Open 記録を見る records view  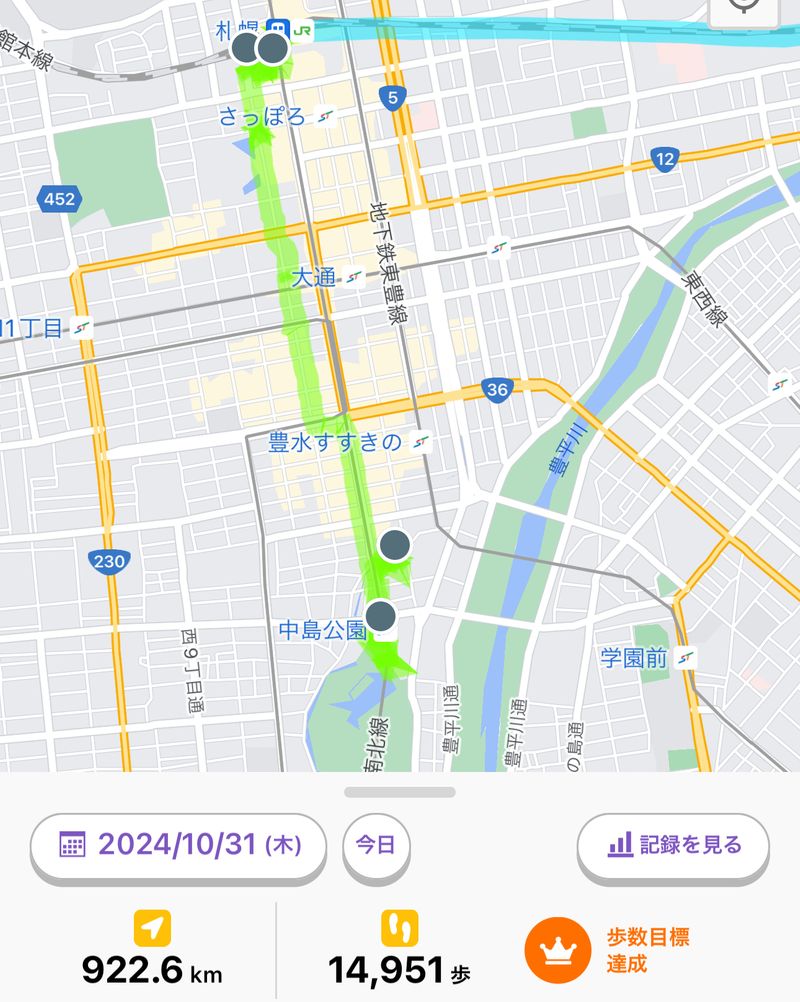674,845
